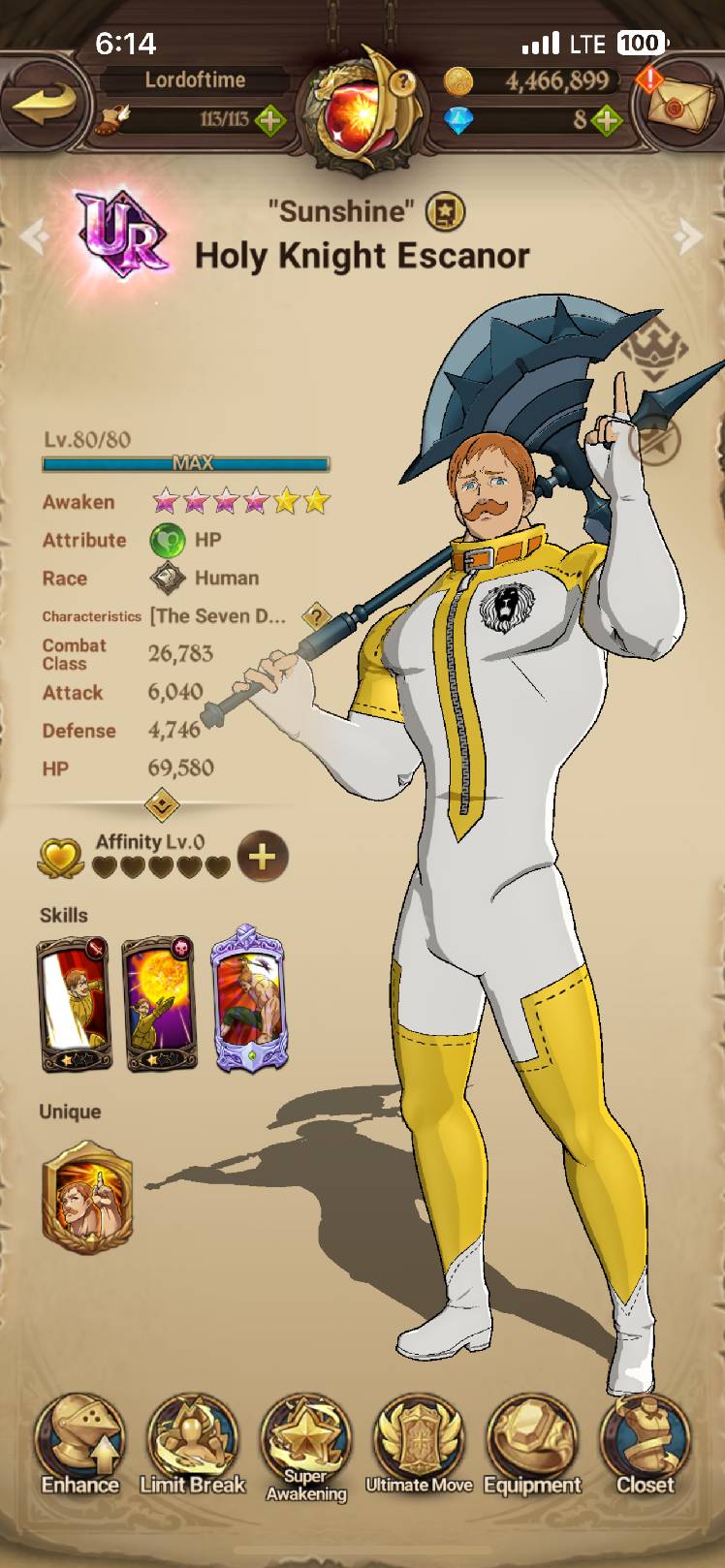Viewport: 725px width, 1568px height.
Task: View the ultimate move skill card
Action: (247, 1000)
